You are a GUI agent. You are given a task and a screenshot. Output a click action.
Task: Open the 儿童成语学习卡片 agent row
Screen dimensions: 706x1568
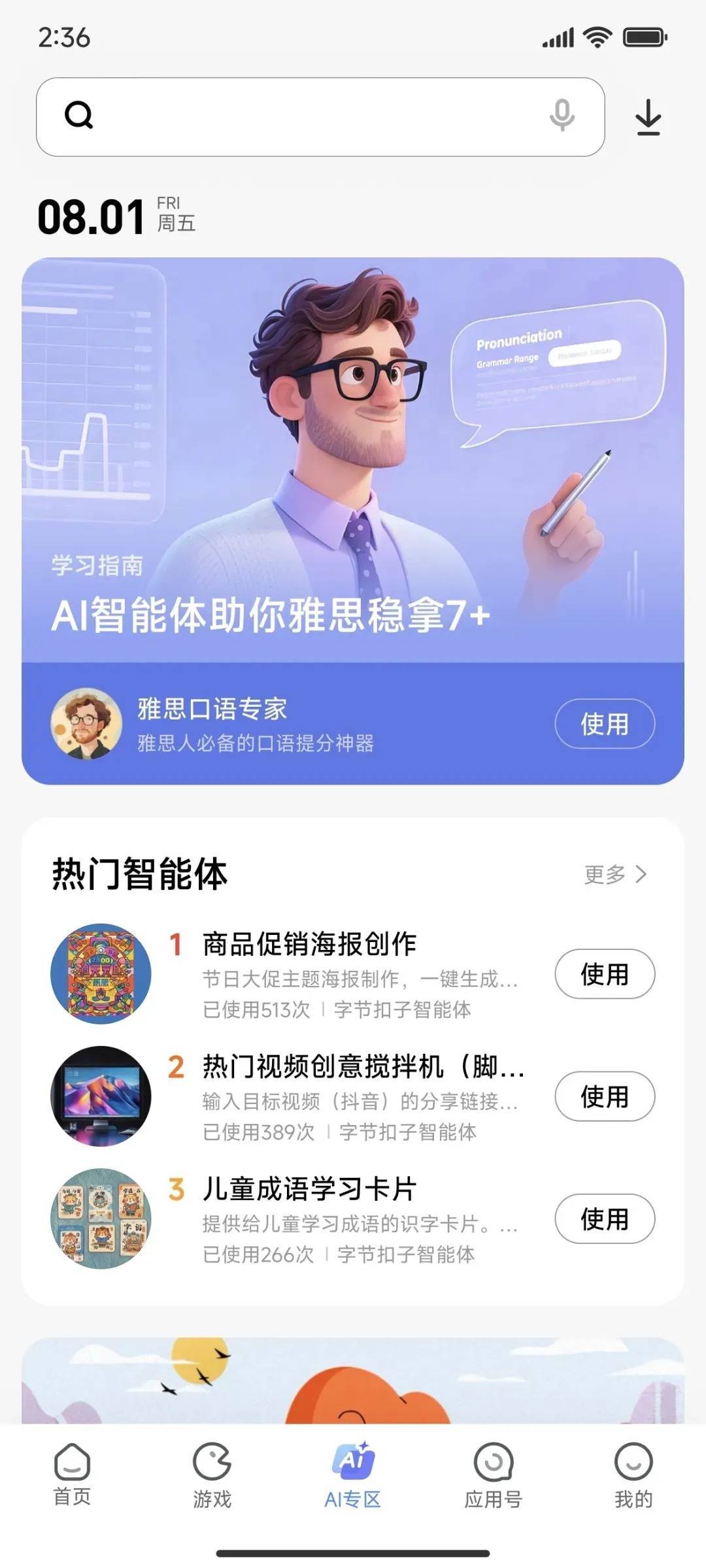pos(360,1219)
